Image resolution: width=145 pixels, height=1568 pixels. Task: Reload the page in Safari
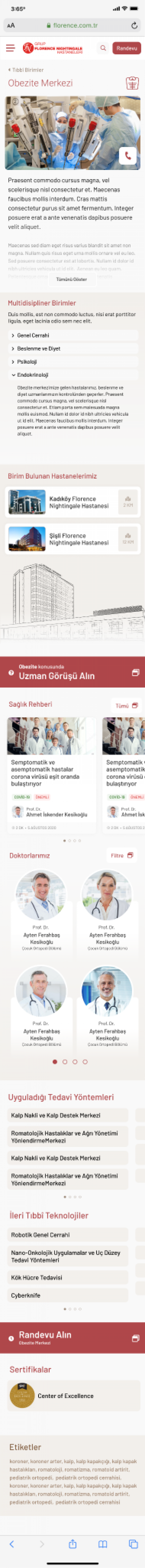[x=134, y=25]
